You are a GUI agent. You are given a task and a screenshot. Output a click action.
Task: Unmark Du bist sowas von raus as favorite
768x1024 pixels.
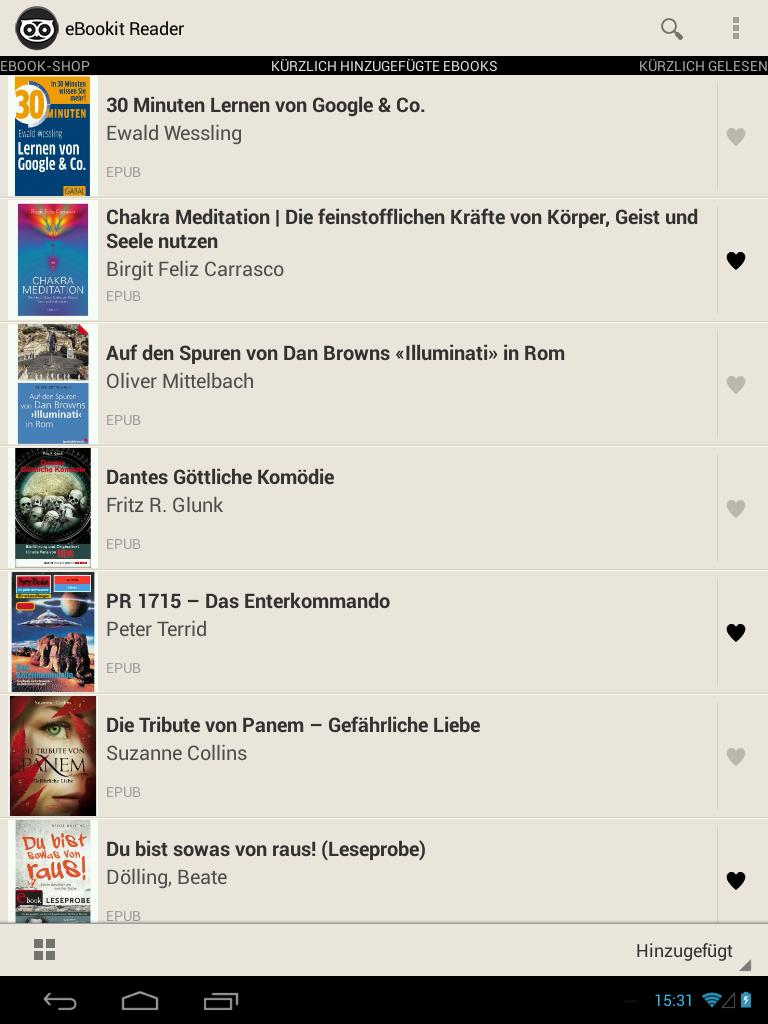click(736, 880)
